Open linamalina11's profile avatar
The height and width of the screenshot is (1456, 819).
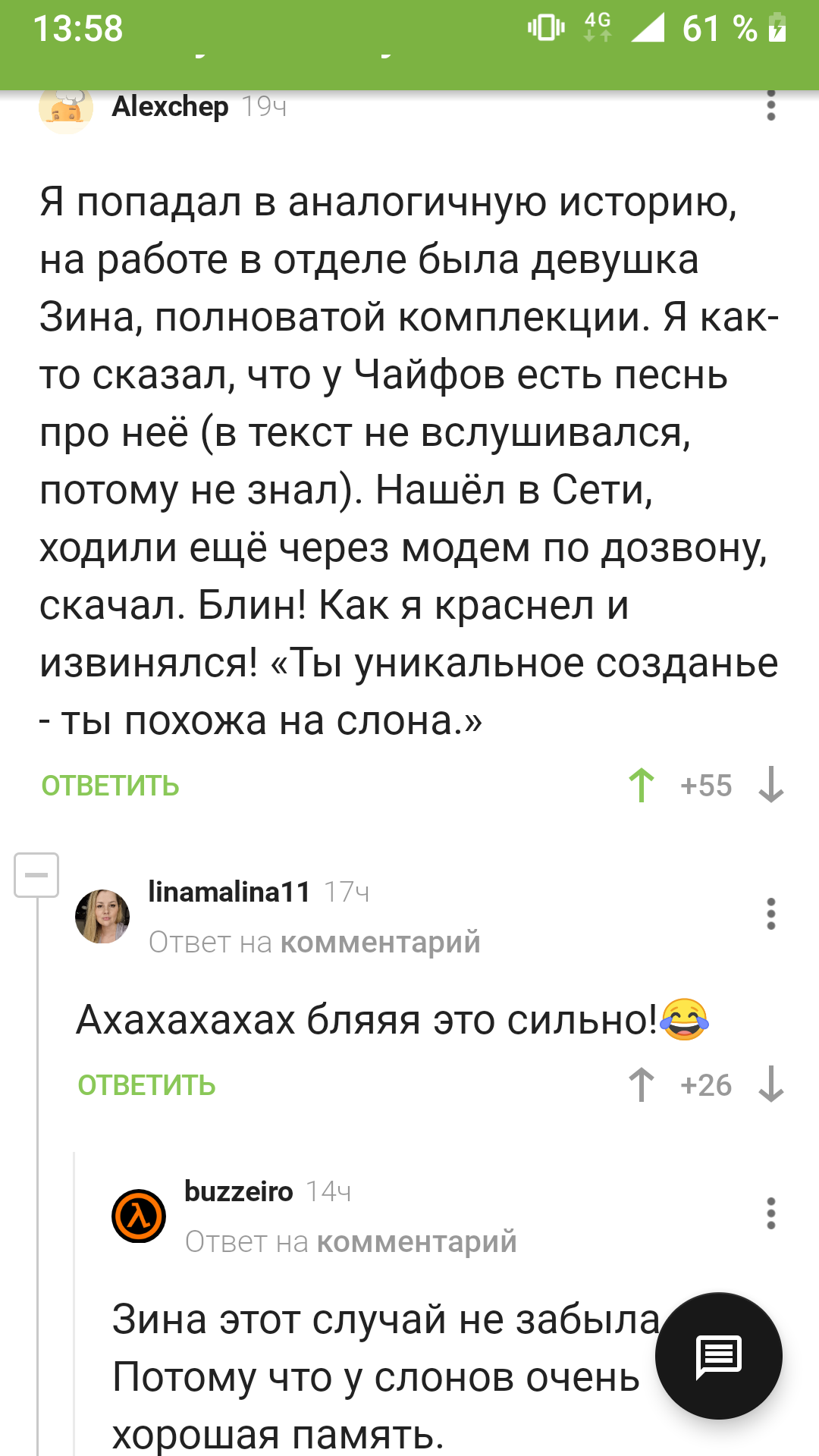coord(102,916)
